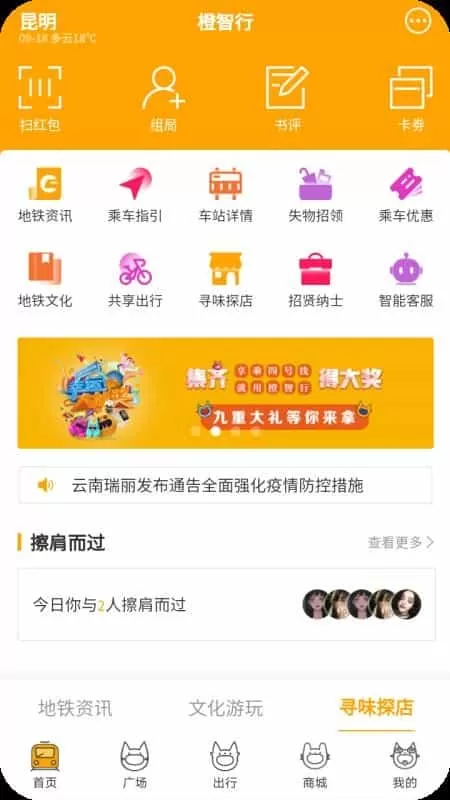This screenshot has width=450, height=800.
Task: Open 共享出行
Action: click(x=135, y=280)
